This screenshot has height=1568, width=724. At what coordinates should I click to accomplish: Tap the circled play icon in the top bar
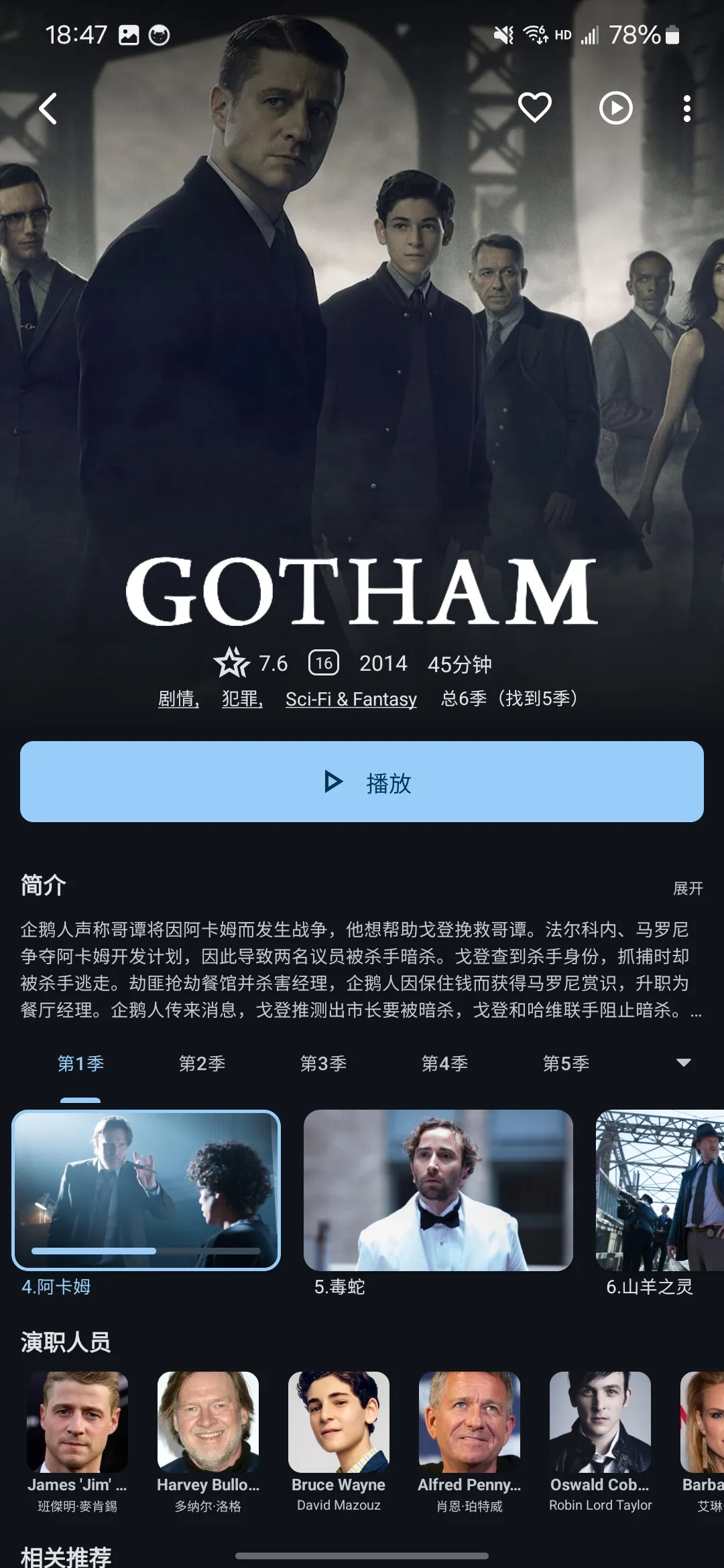[x=615, y=108]
